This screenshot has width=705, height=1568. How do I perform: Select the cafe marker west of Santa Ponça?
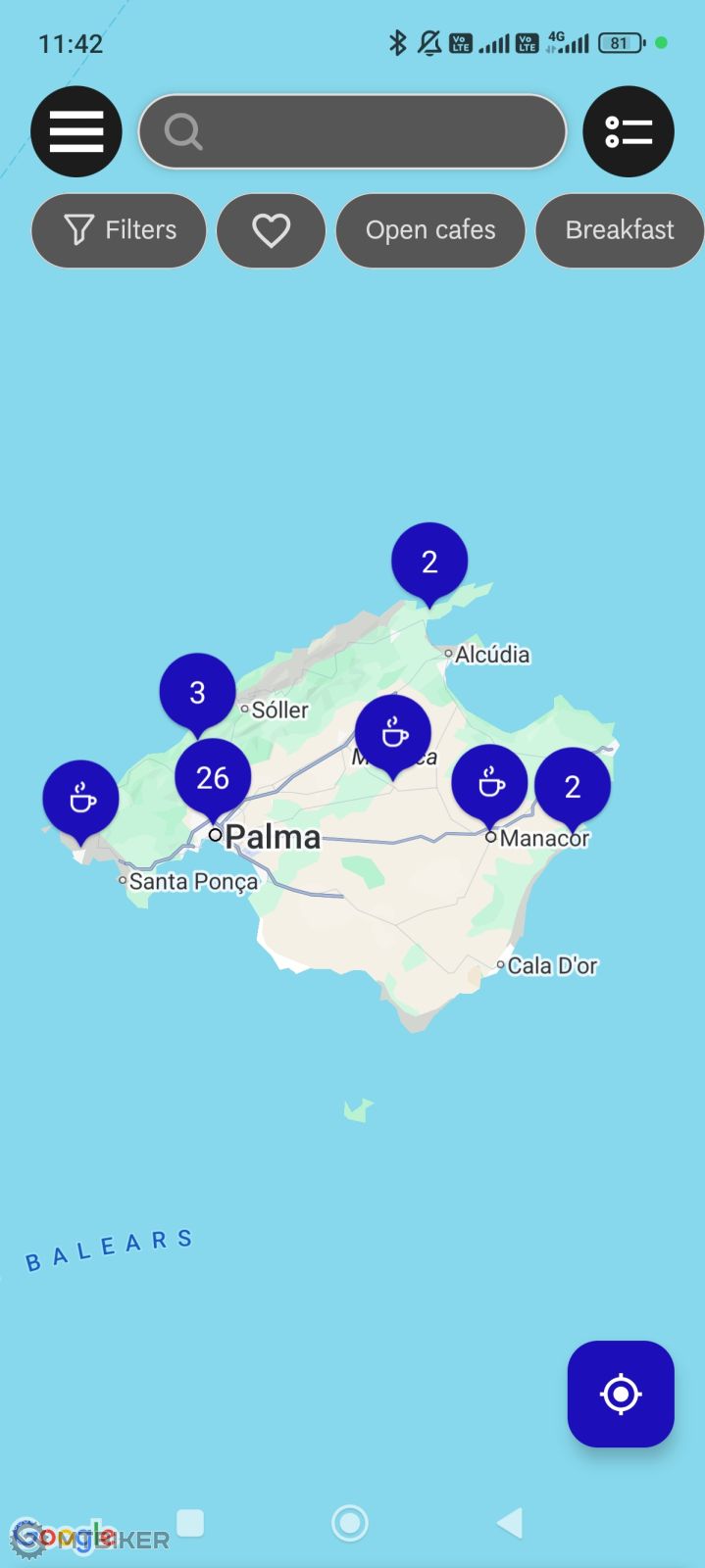point(80,800)
